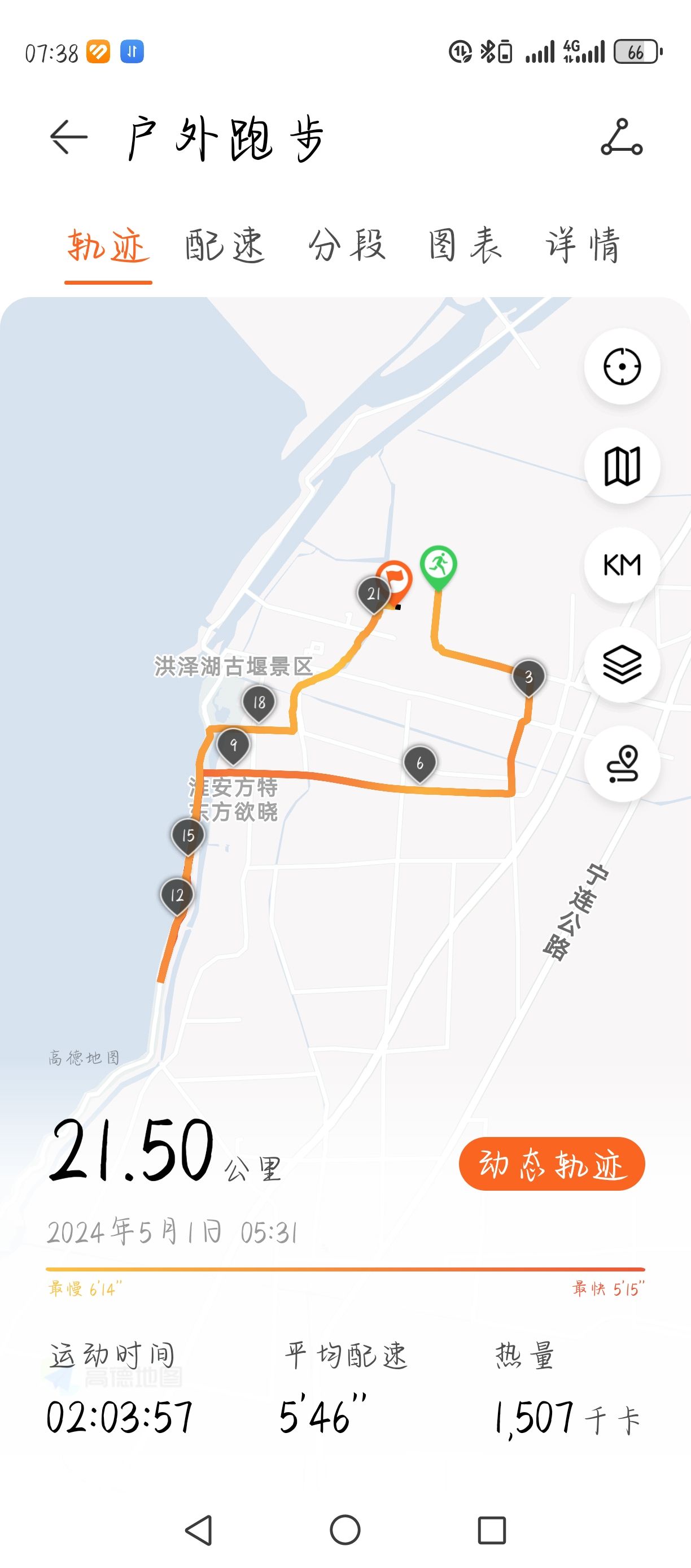Go back using the top-left arrow
The height and width of the screenshot is (1568, 691).
69,137
